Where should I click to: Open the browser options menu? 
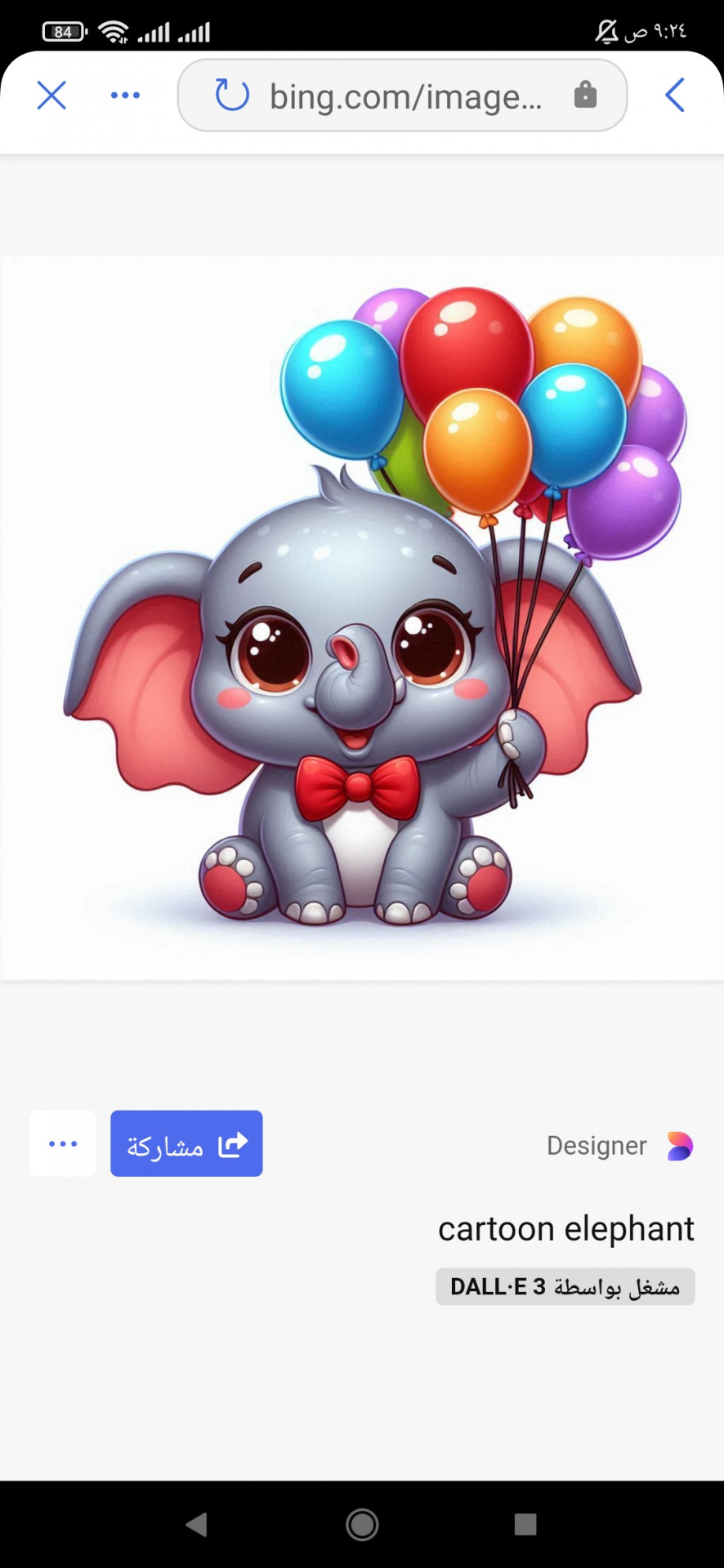point(125,96)
